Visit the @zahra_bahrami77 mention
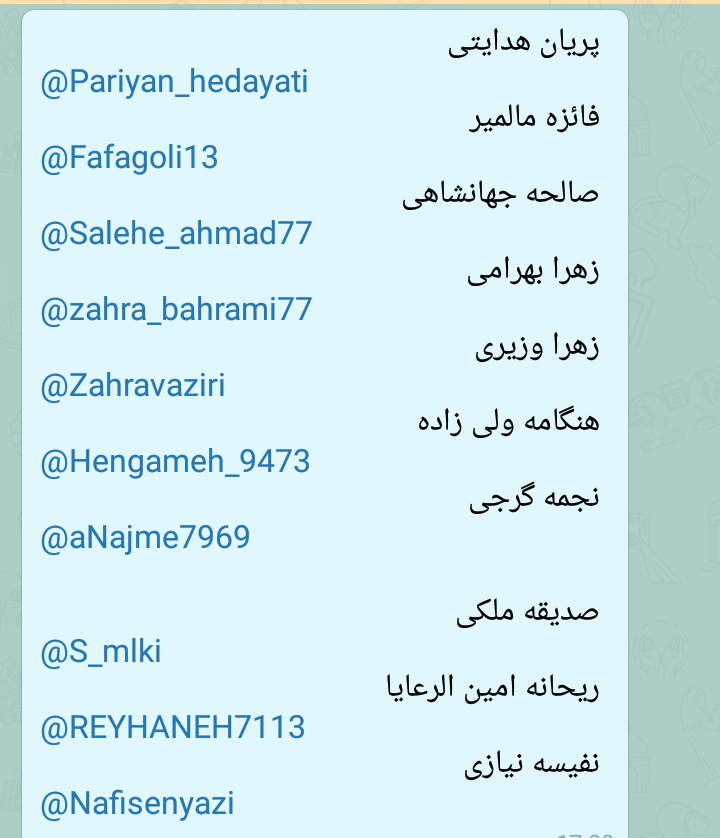 176,310
